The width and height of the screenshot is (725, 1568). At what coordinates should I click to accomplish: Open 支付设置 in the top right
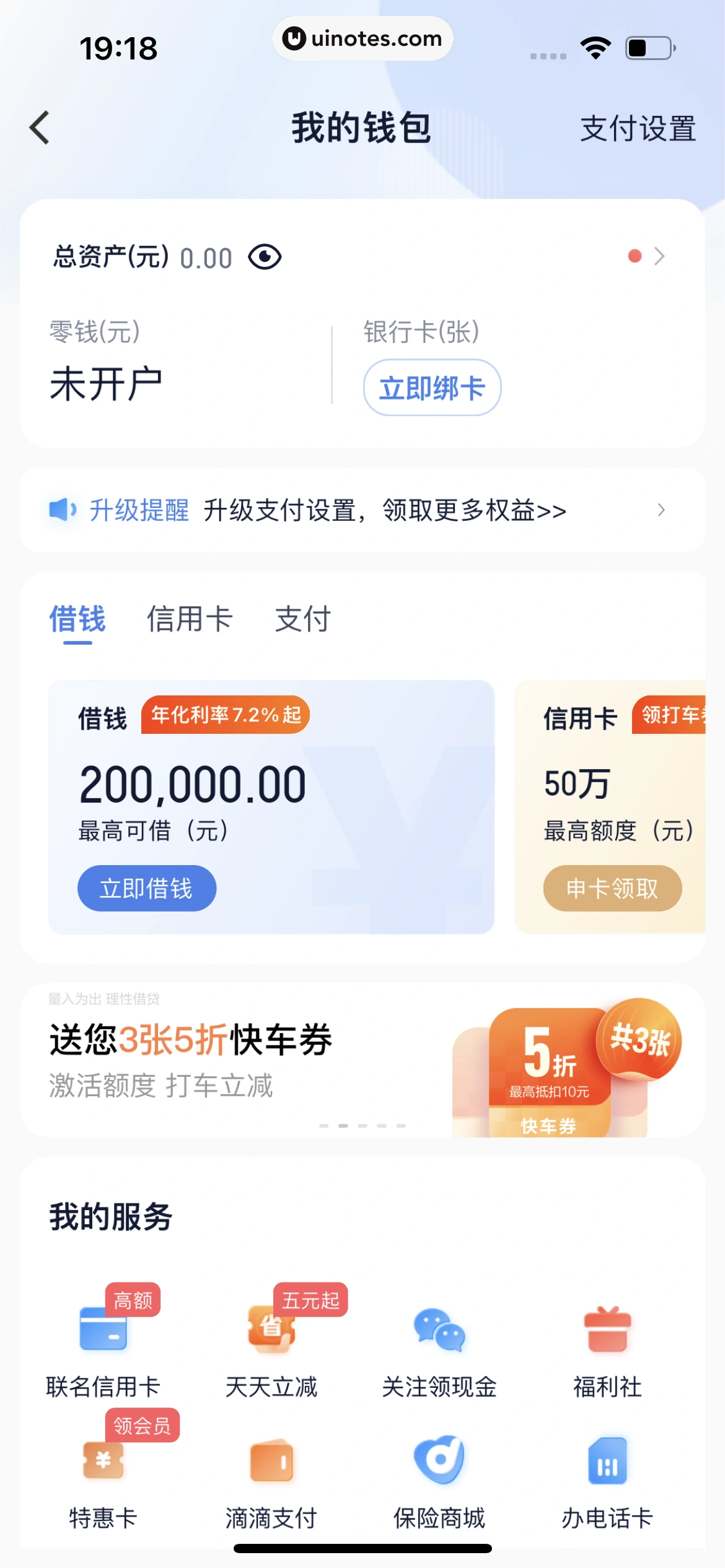click(637, 129)
